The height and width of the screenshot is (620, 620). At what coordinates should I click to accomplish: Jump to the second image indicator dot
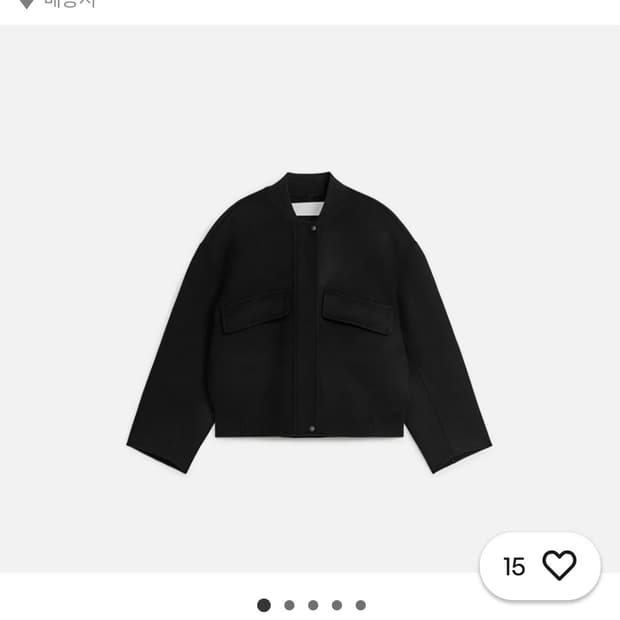pos(289,605)
